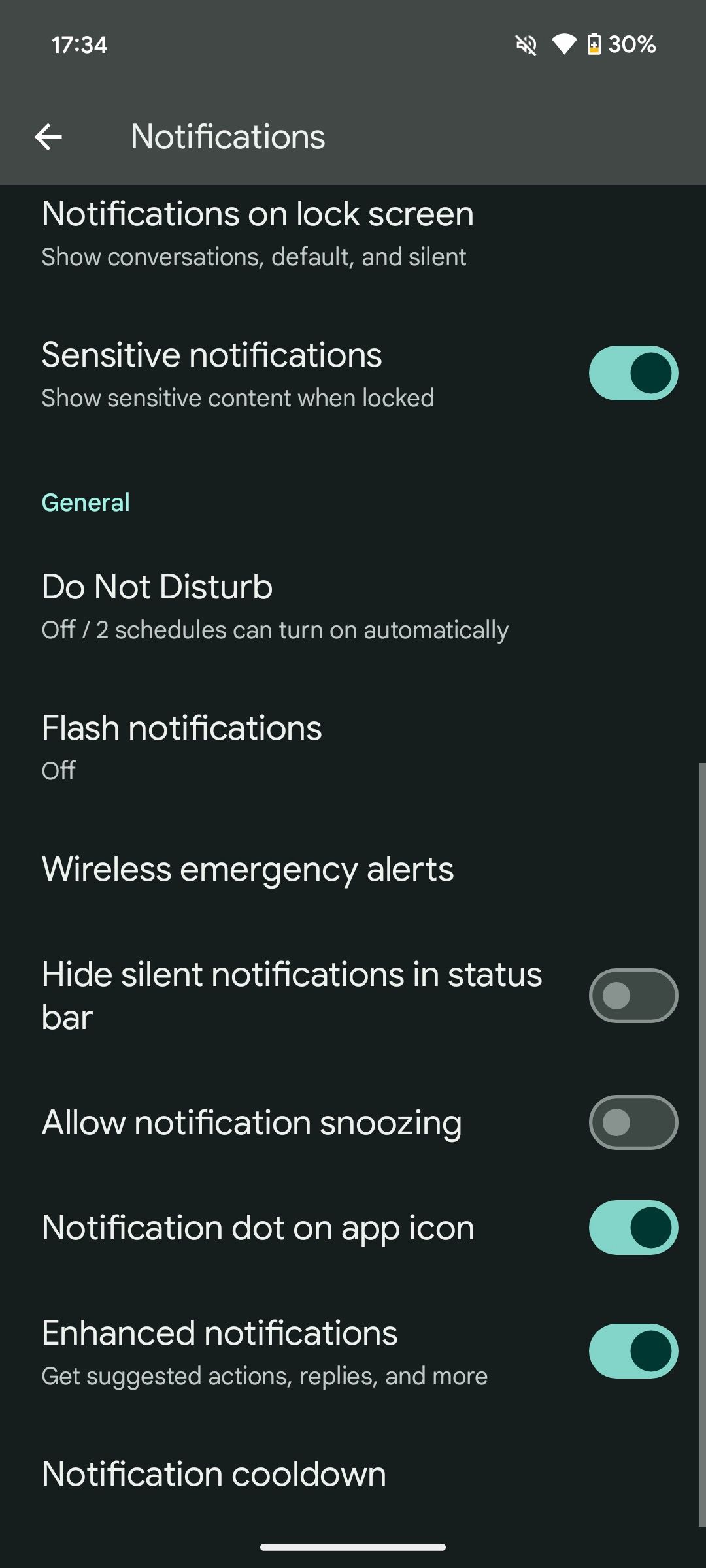Disable Notification dot on app icon
This screenshot has height=1568, width=706.
632,1227
